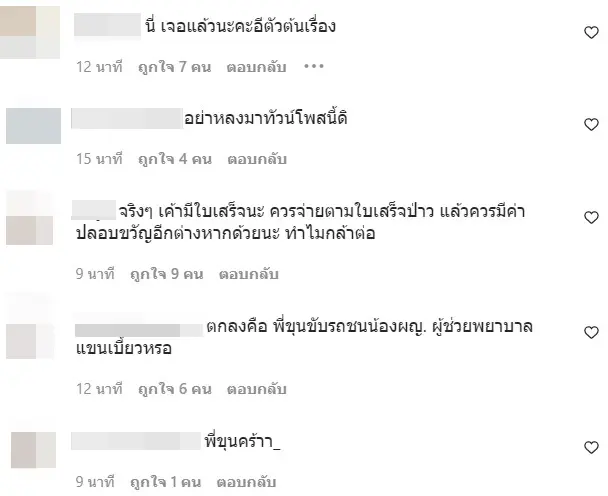The height and width of the screenshot is (496, 608).
Task: Like the comment "อย่าหลงมาทัวน์โพสนี้ดิ"
Action: tap(590, 125)
